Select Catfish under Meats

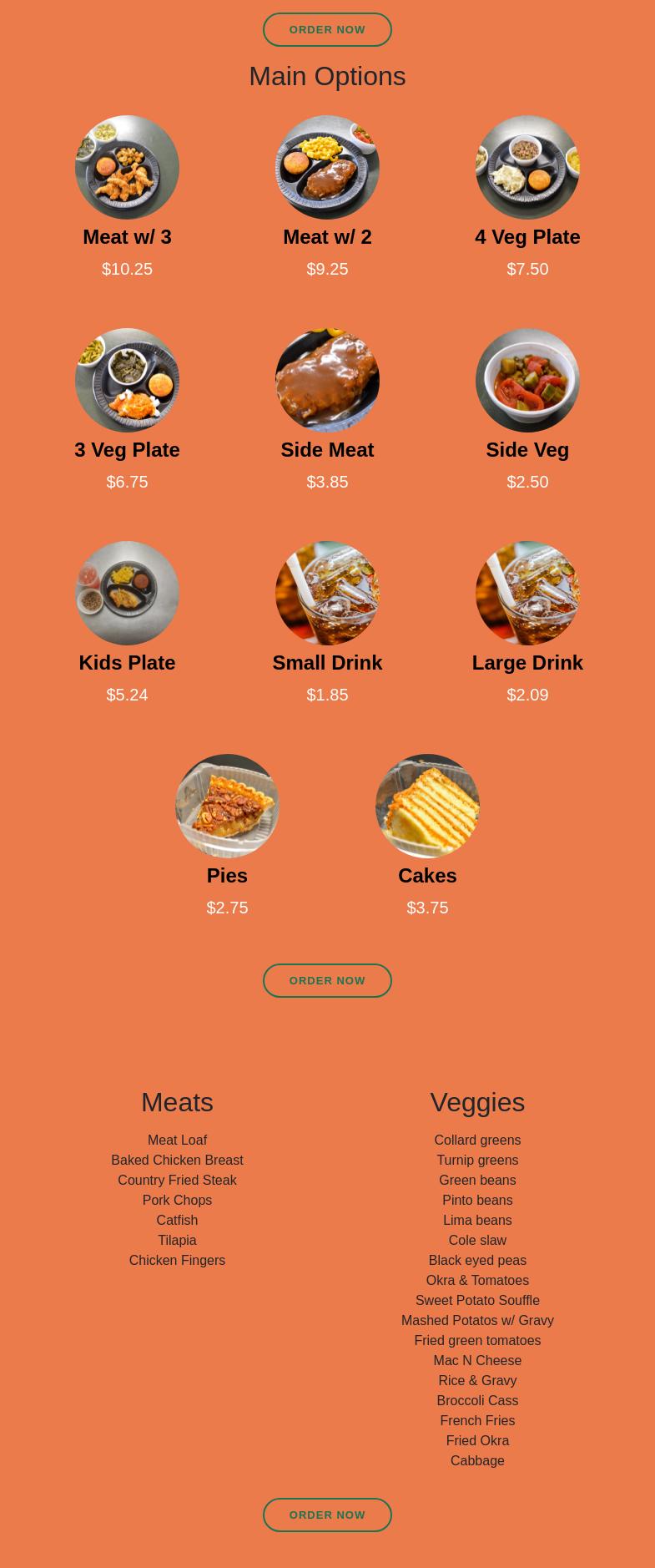pyautogui.click(x=177, y=1220)
